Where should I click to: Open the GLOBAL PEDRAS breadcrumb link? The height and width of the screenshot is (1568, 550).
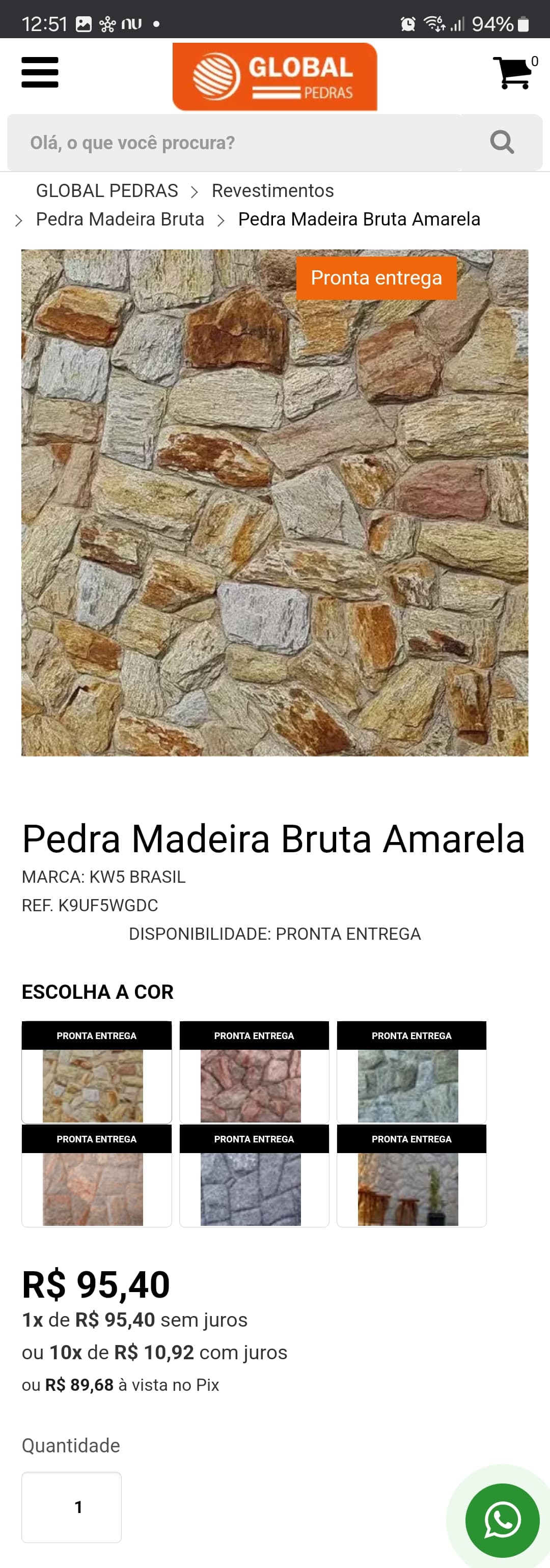pos(106,190)
